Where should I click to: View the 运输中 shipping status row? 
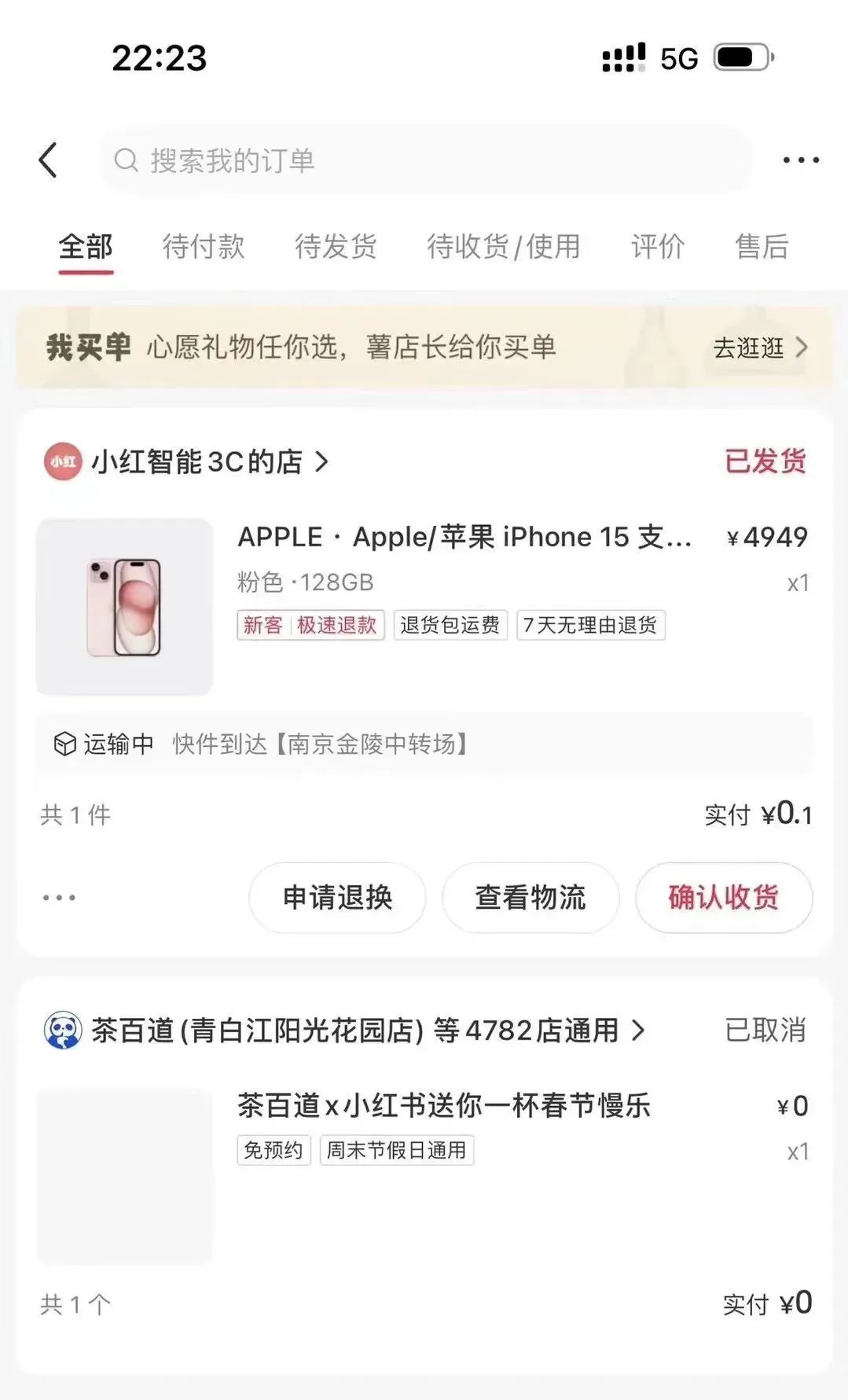pyautogui.click(x=423, y=744)
